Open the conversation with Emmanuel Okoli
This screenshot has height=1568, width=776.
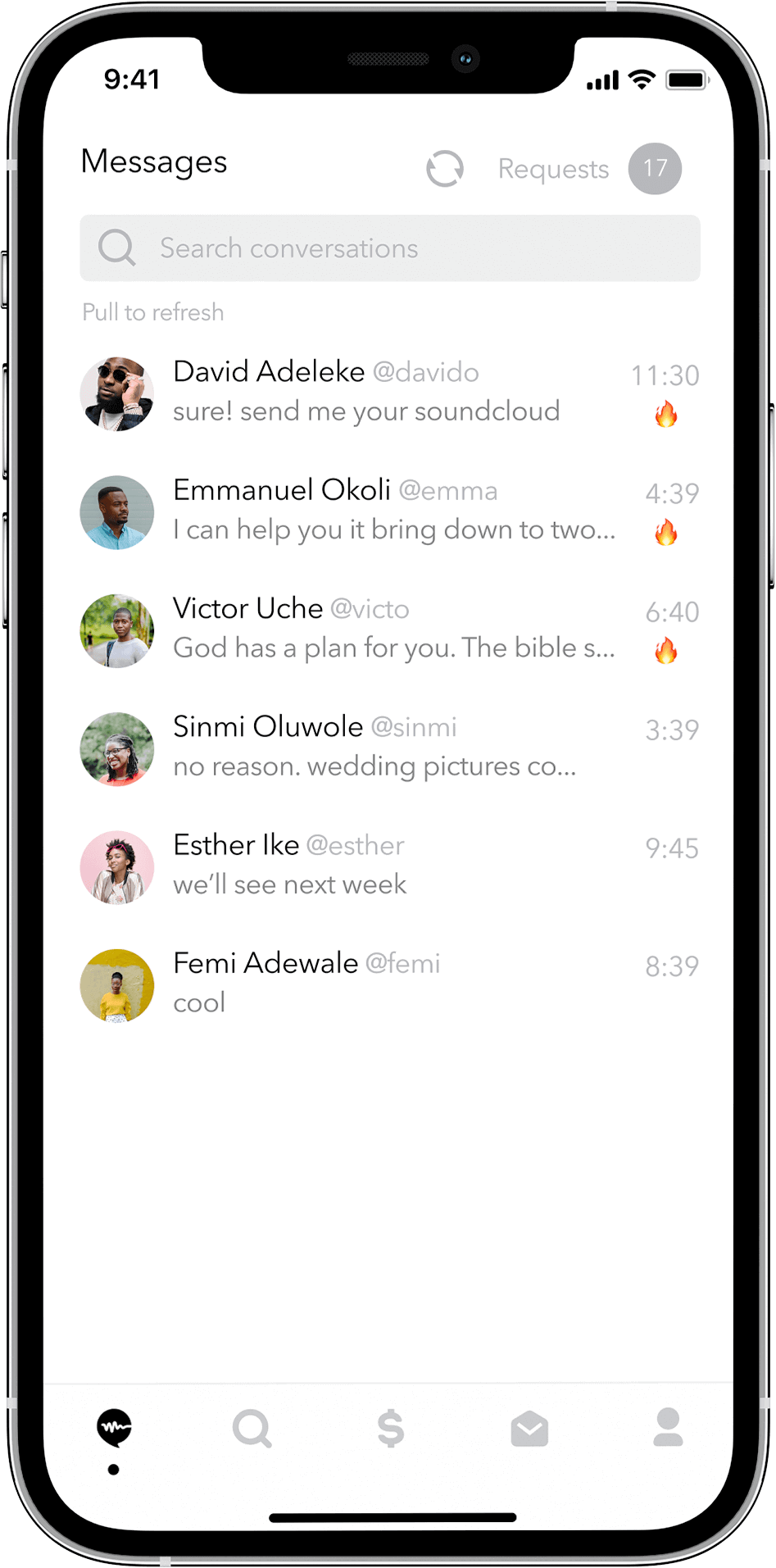click(390, 512)
